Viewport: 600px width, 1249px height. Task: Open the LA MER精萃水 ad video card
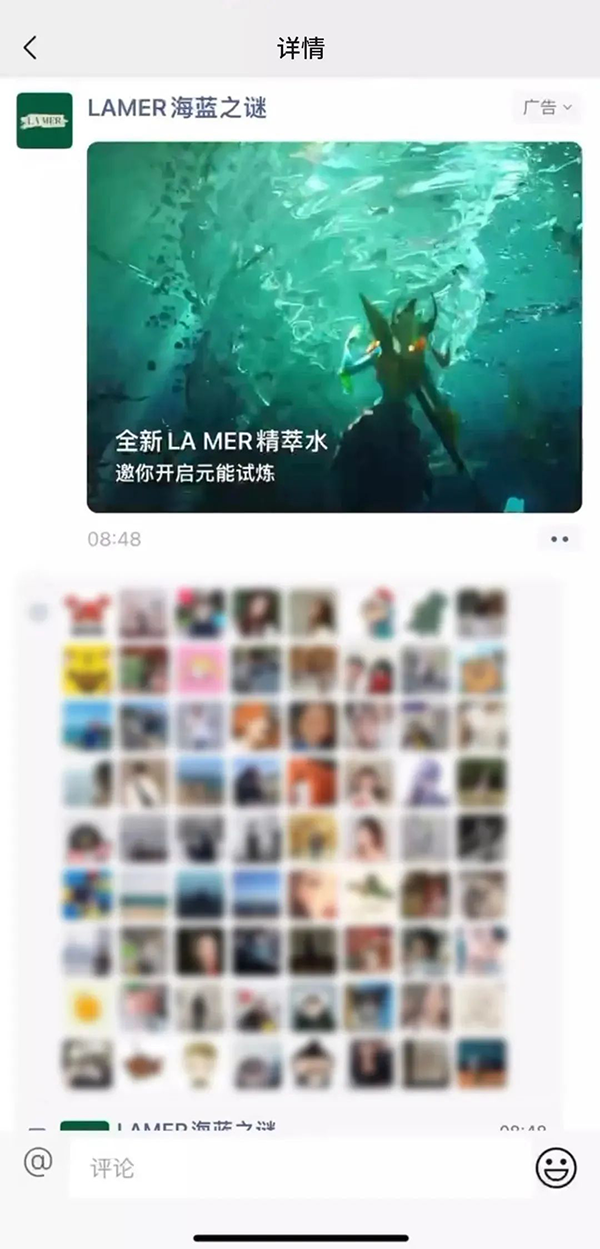[334, 327]
